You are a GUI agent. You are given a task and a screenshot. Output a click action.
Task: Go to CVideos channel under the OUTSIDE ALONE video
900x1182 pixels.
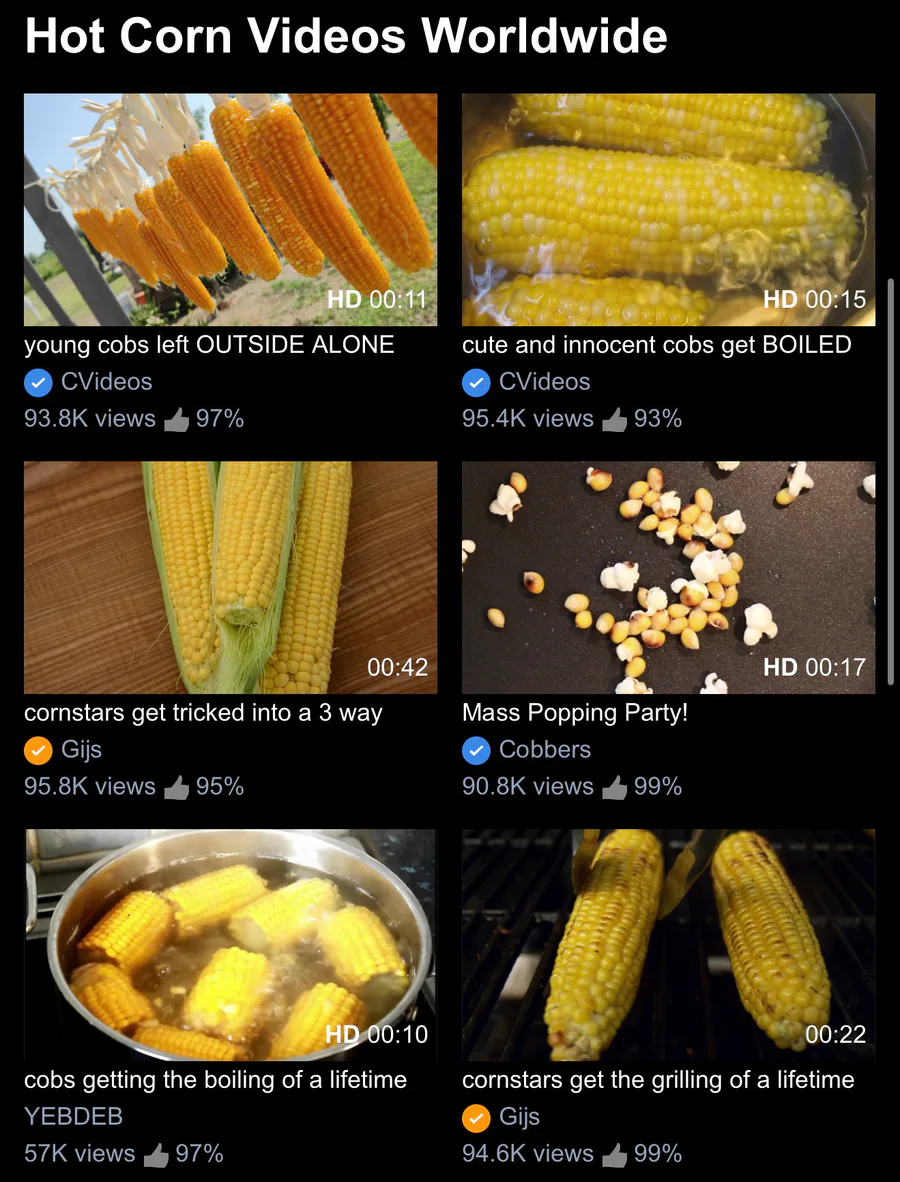[x=106, y=382]
